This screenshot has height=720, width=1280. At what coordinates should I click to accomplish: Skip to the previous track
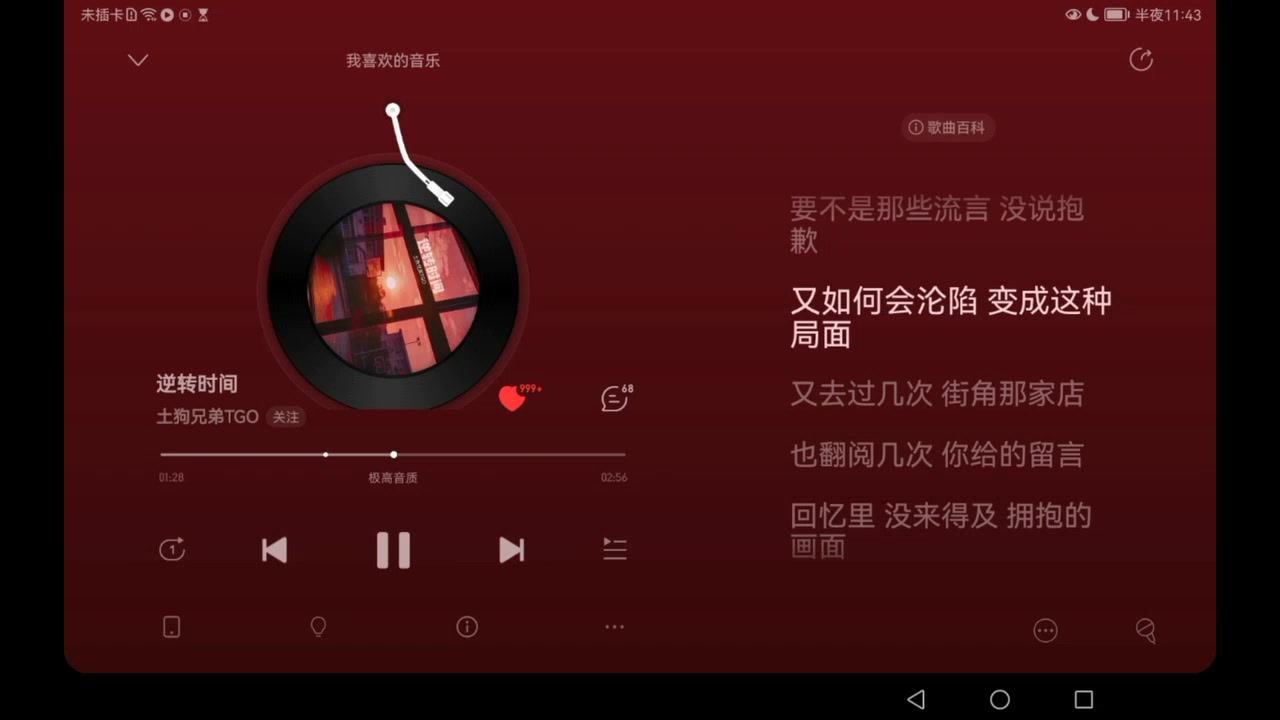pyautogui.click(x=274, y=549)
